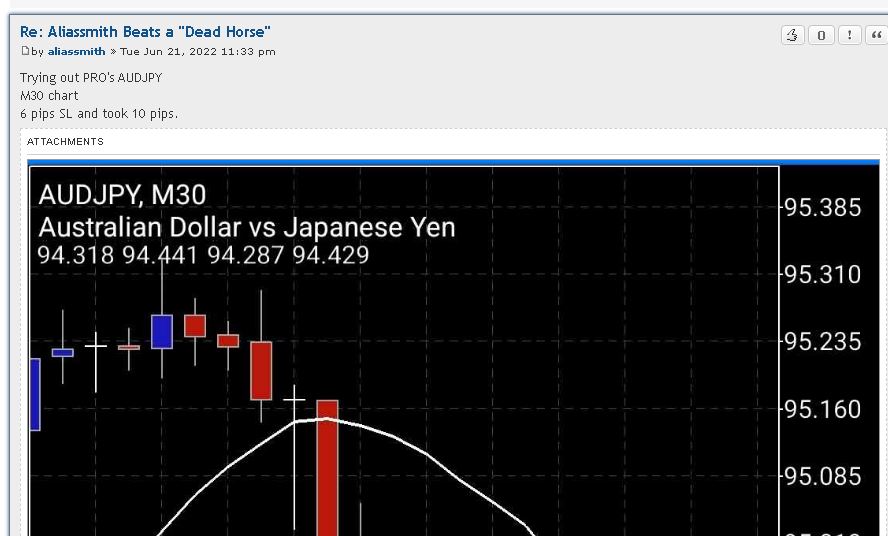The height and width of the screenshot is (536, 888).
Task: Give thumbs up to aliassmith's post
Action: pyautogui.click(x=793, y=35)
